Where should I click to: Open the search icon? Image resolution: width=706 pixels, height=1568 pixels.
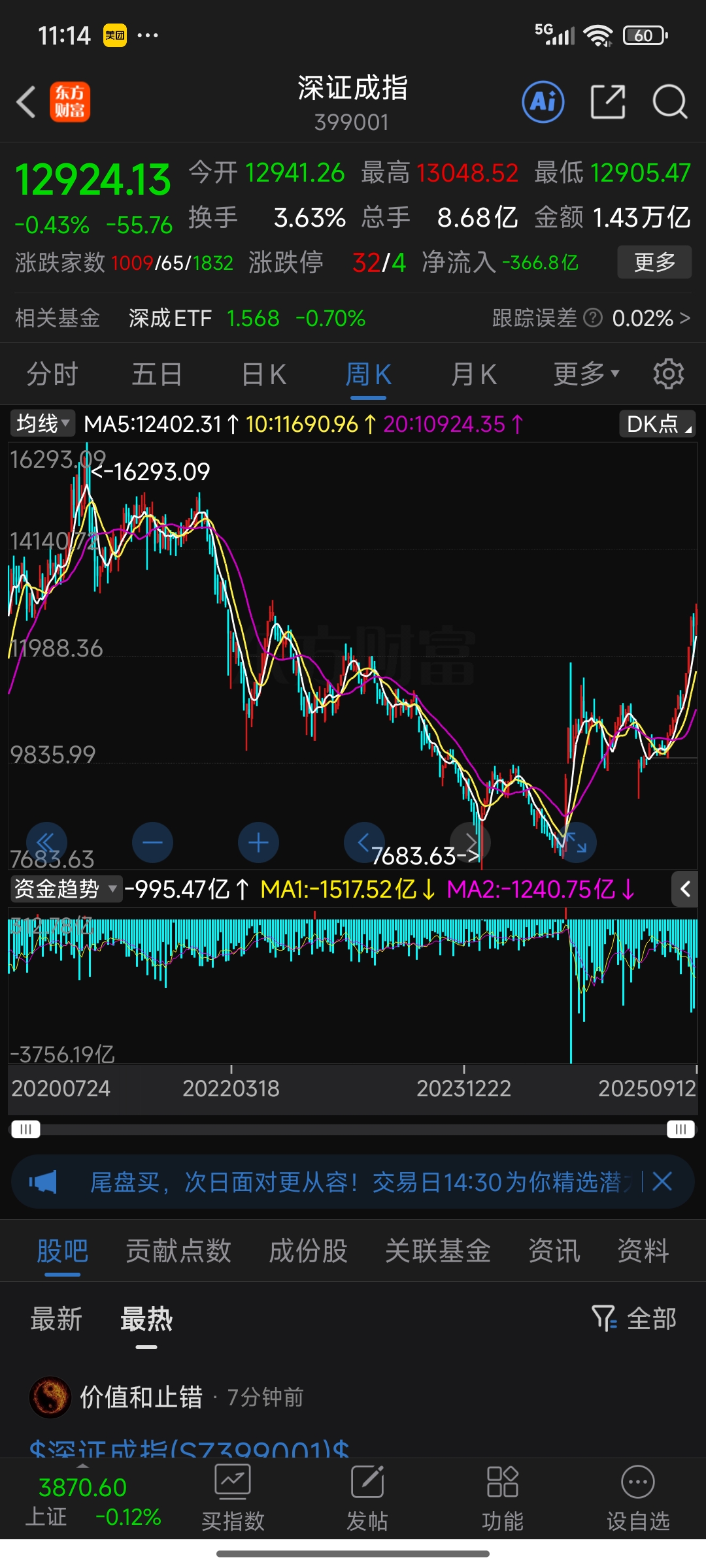point(669,103)
